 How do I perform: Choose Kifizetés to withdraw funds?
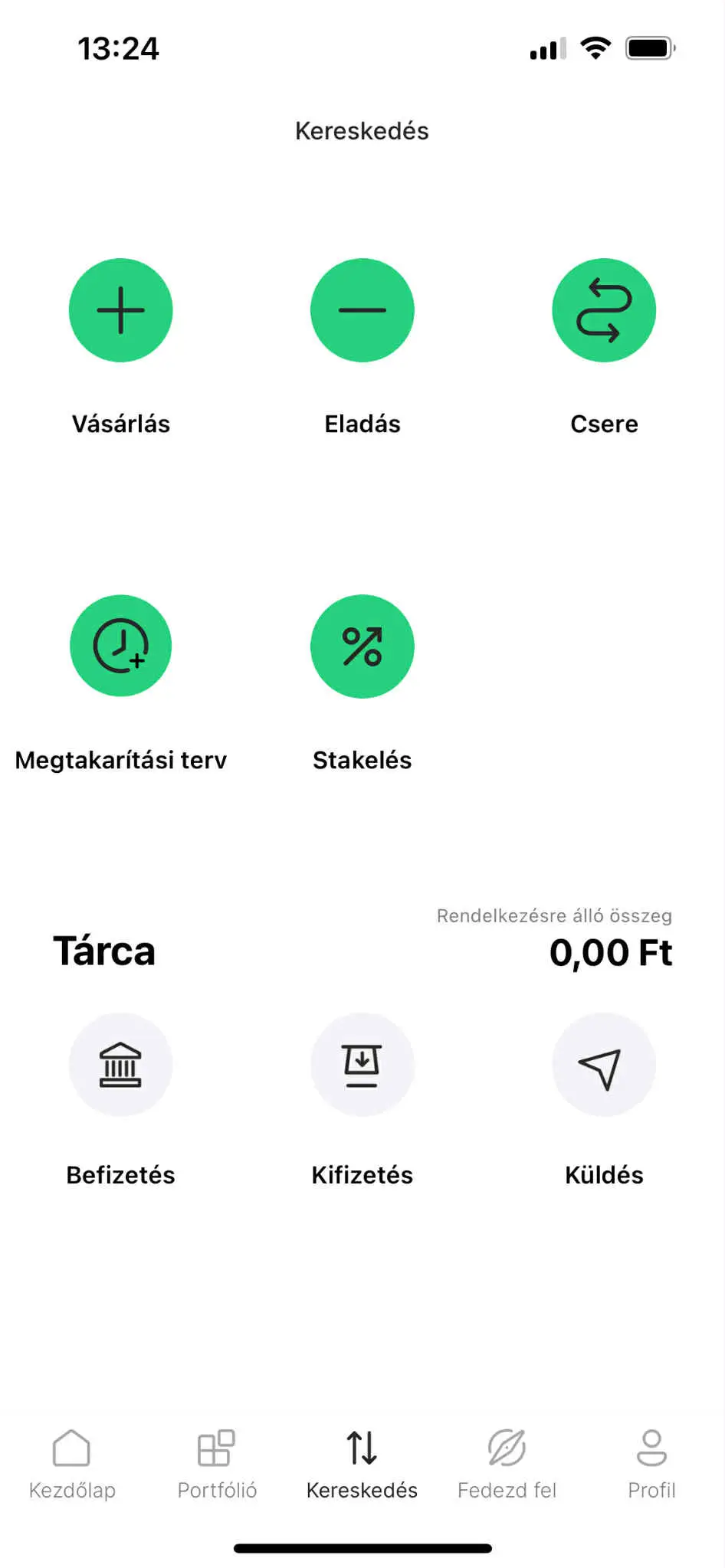[362, 1065]
